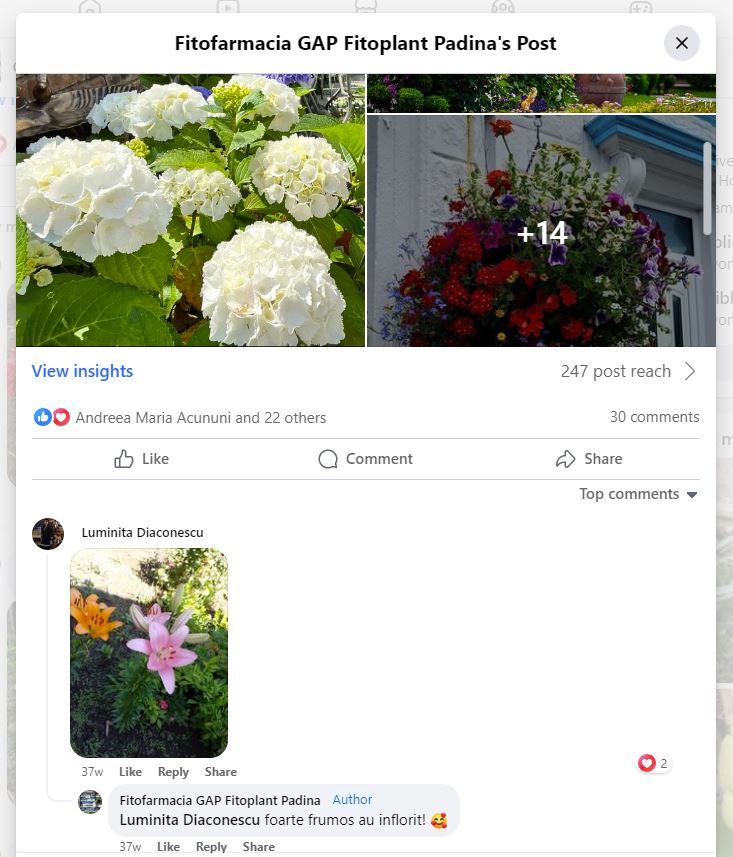Viewport: 733px width, 857px height.
Task: Close the post dialog
Action: [682, 43]
